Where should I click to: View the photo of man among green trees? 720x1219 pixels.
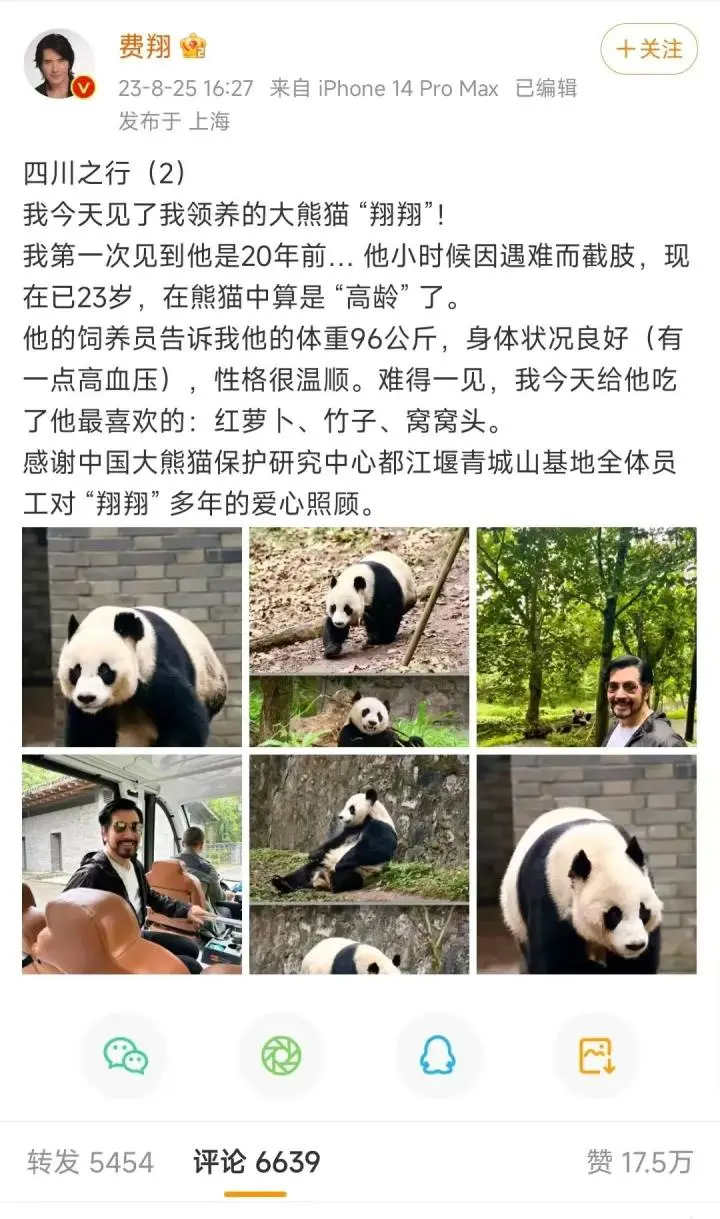pos(586,637)
